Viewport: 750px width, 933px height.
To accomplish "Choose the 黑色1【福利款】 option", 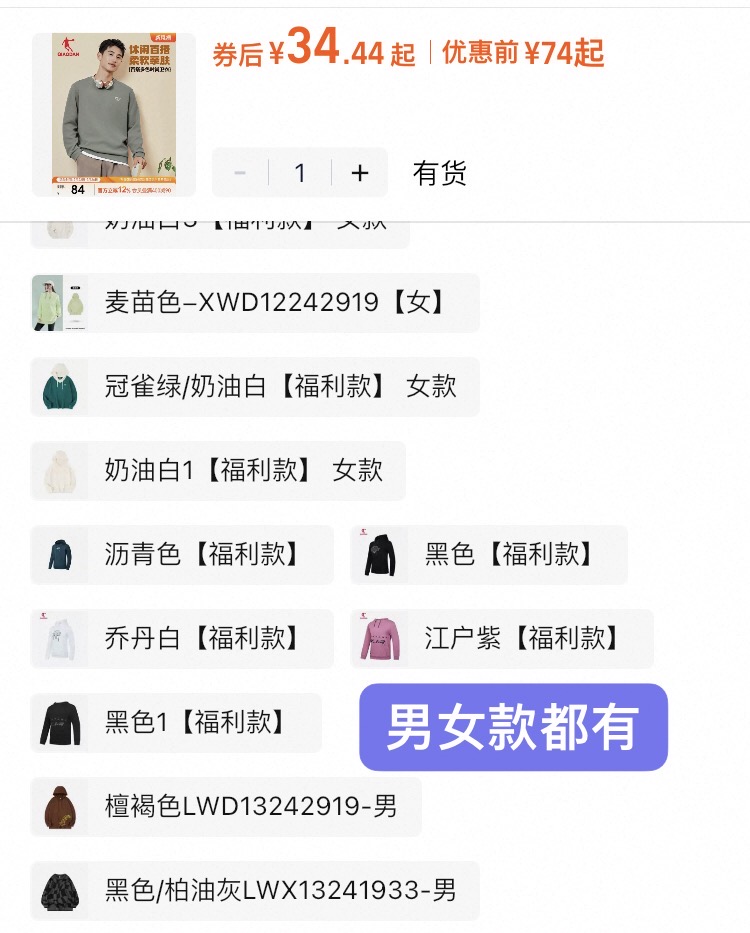I will [x=176, y=722].
